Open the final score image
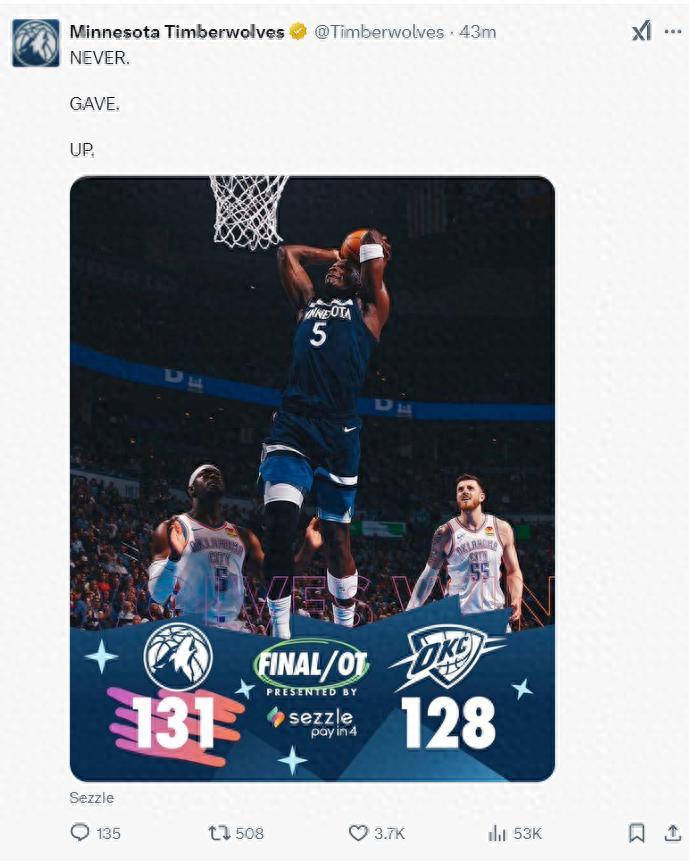This screenshot has height=861, width=689. coord(312,478)
